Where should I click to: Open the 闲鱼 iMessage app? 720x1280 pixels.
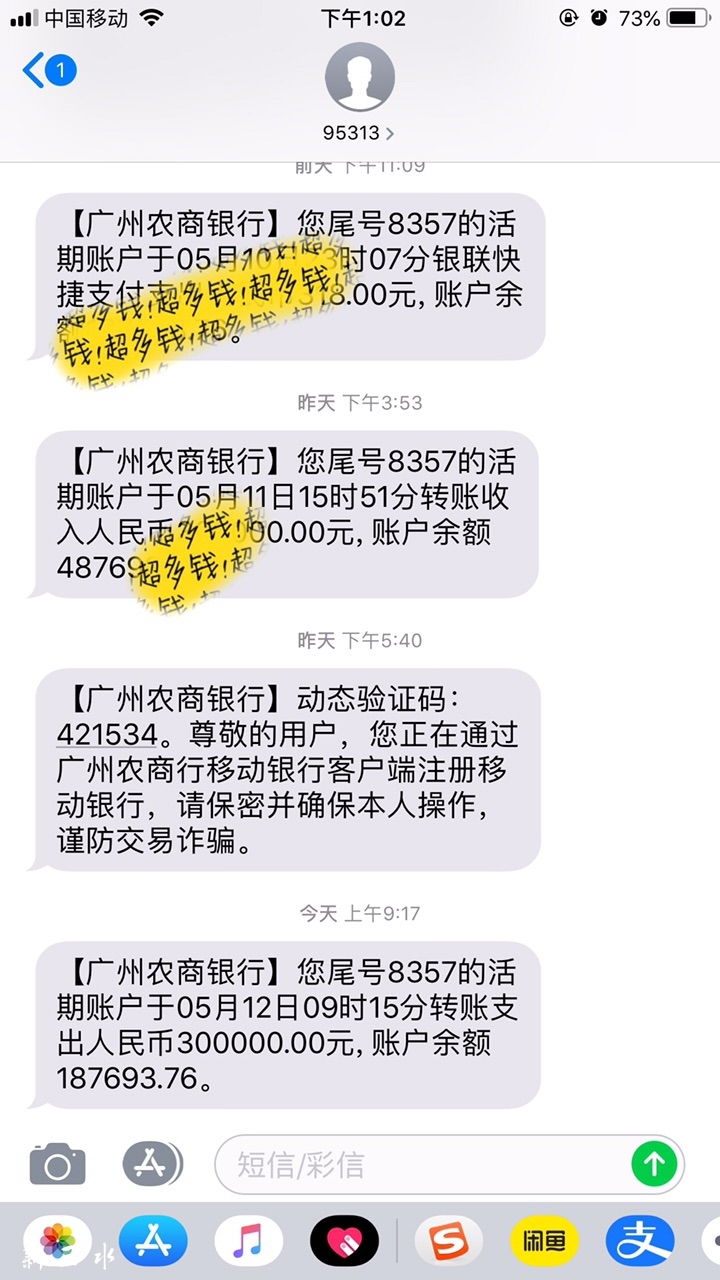544,1243
